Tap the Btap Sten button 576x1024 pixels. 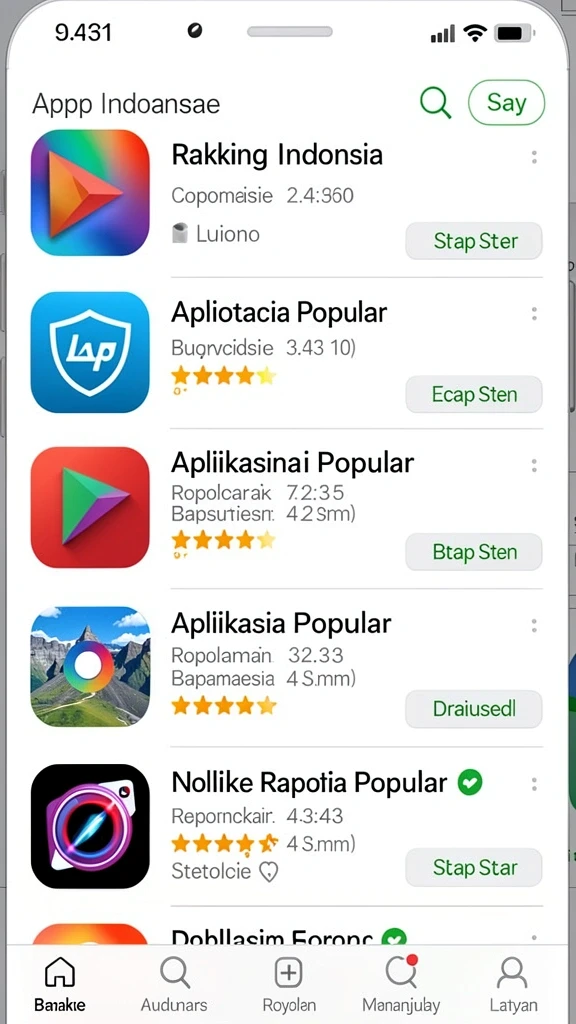coord(474,552)
